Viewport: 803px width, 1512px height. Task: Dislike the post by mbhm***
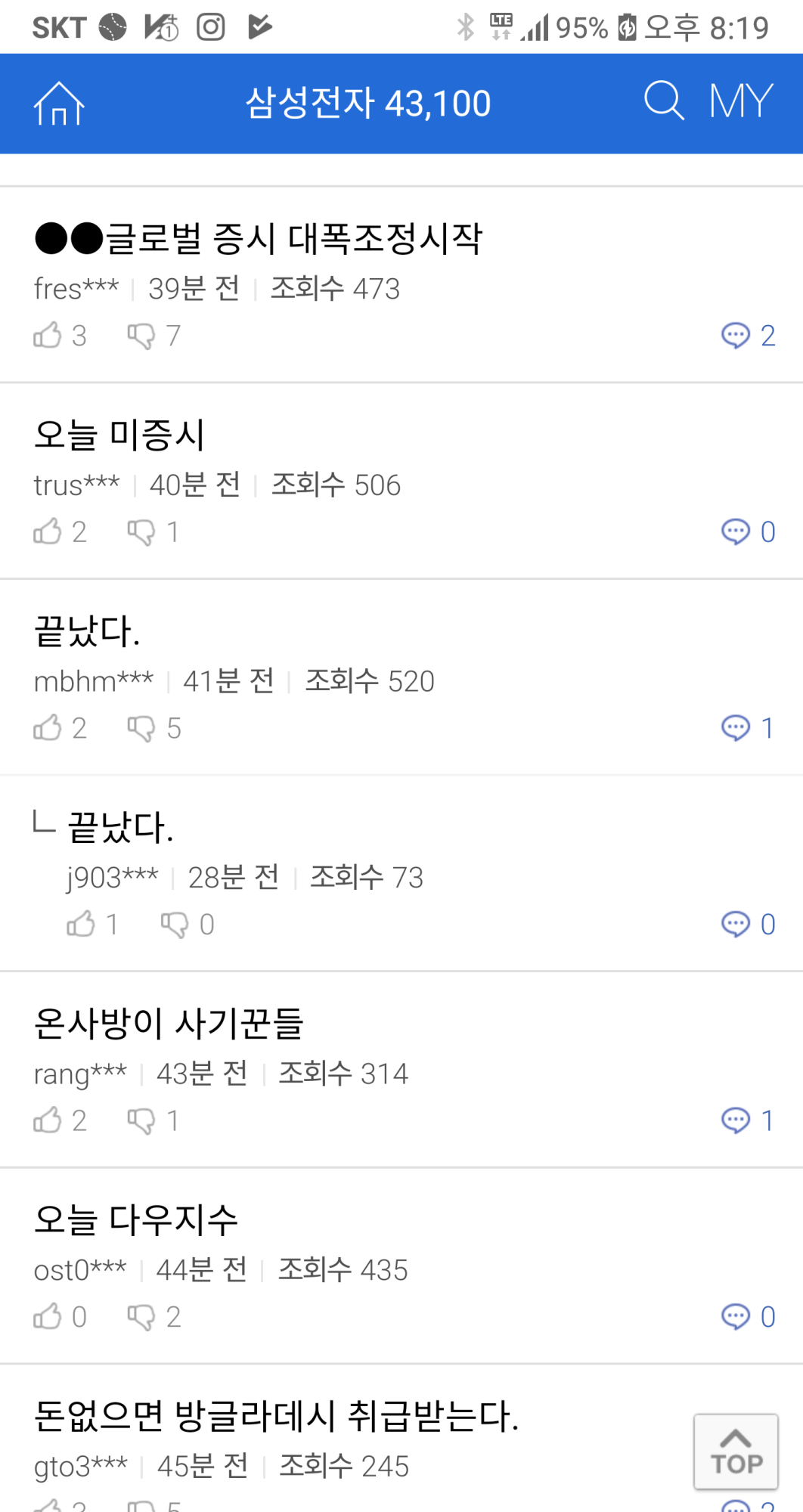[x=141, y=728]
